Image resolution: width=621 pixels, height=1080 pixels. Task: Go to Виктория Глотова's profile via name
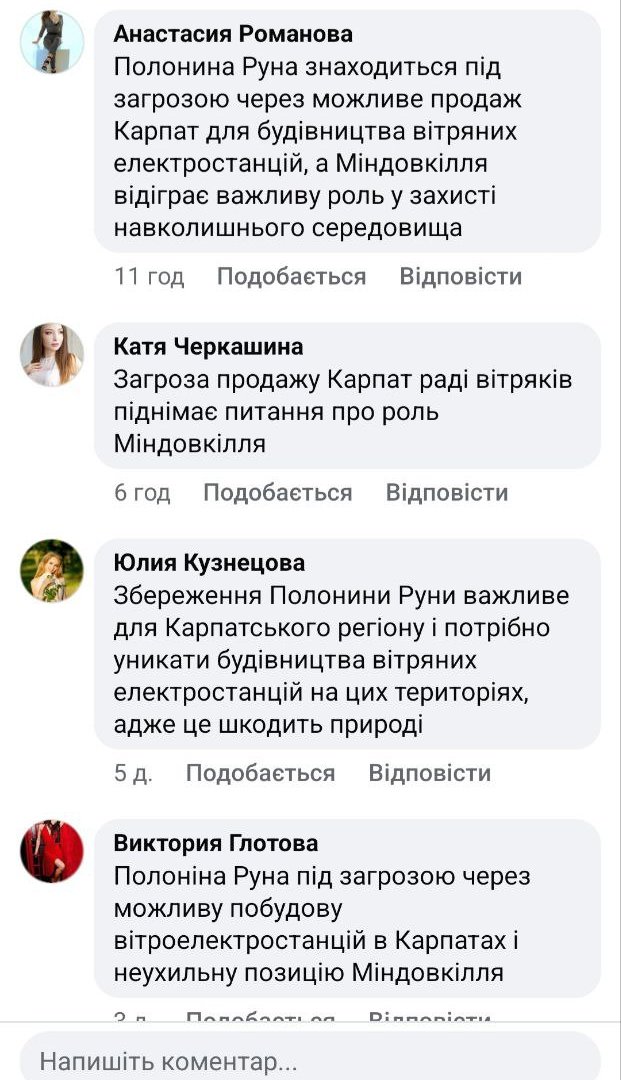(216, 844)
